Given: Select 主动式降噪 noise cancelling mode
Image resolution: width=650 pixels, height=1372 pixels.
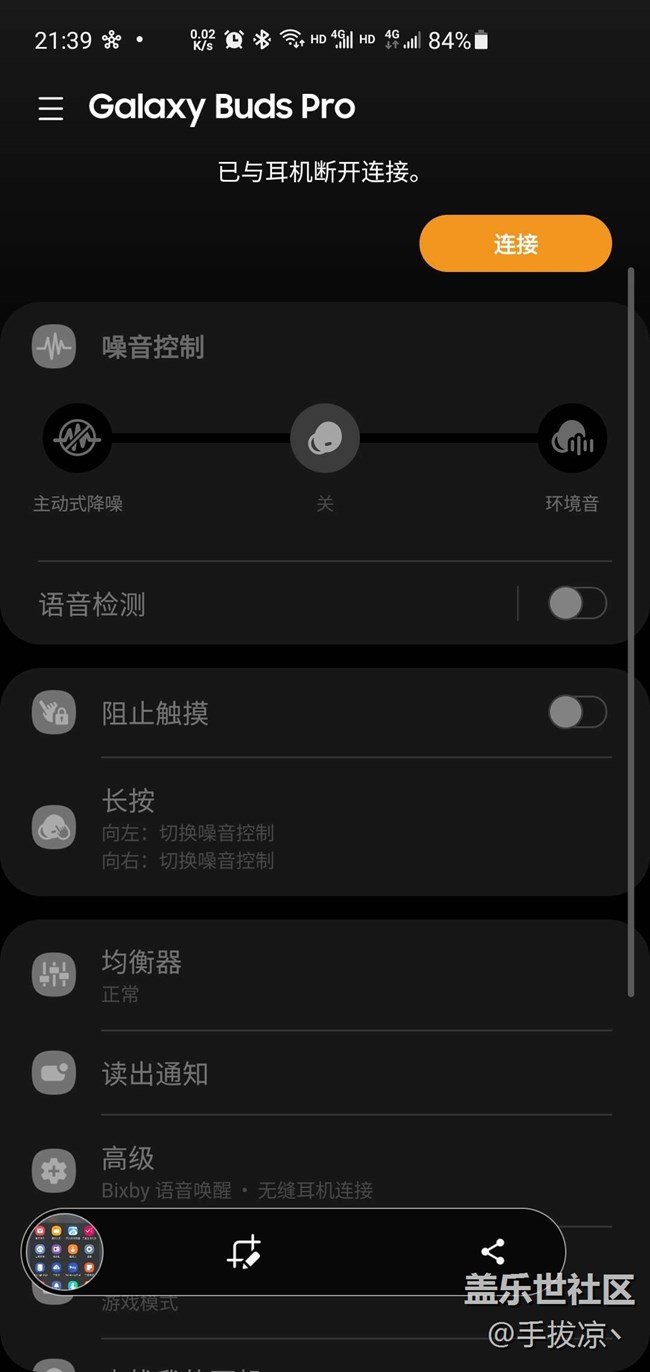Looking at the screenshot, I should (x=78, y=438).
